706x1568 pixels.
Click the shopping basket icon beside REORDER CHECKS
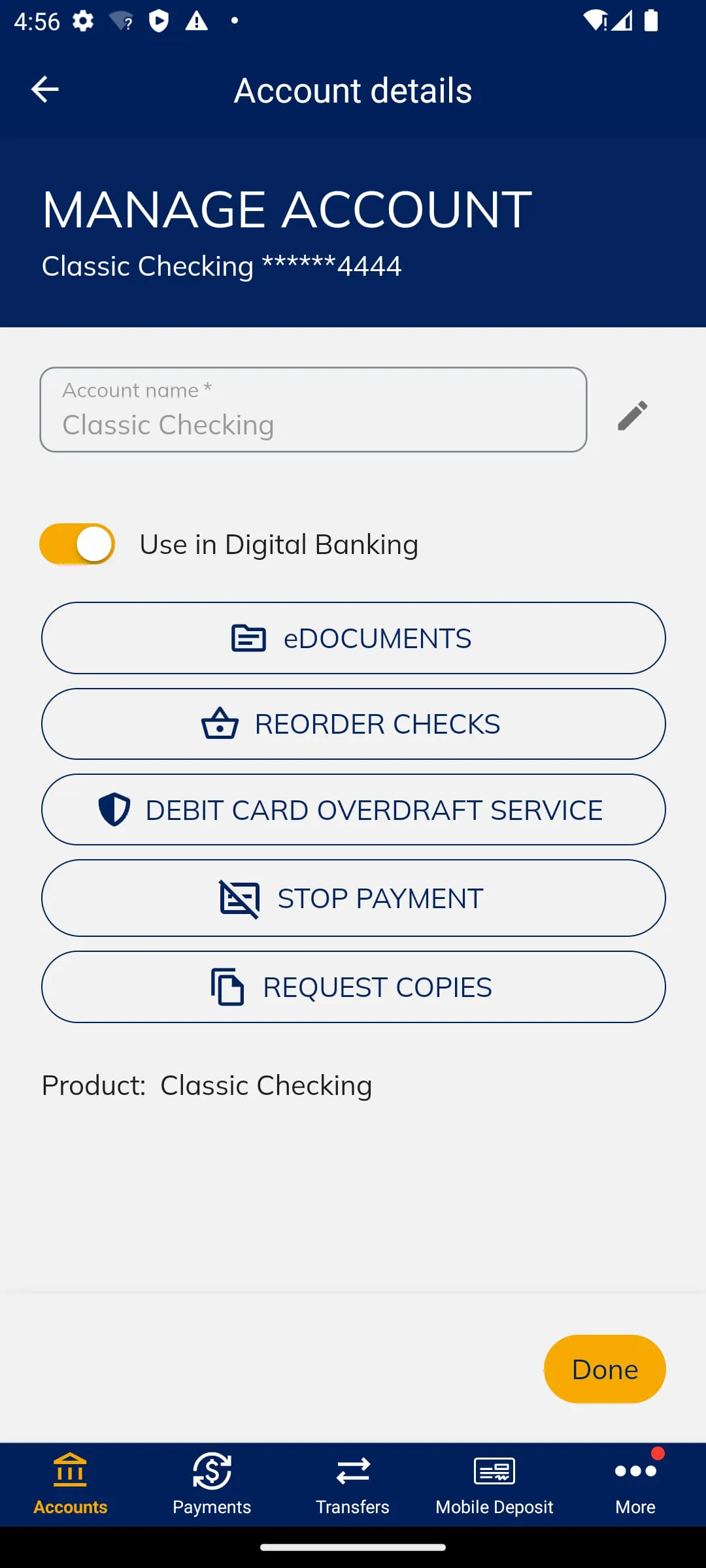coord(218,723)
